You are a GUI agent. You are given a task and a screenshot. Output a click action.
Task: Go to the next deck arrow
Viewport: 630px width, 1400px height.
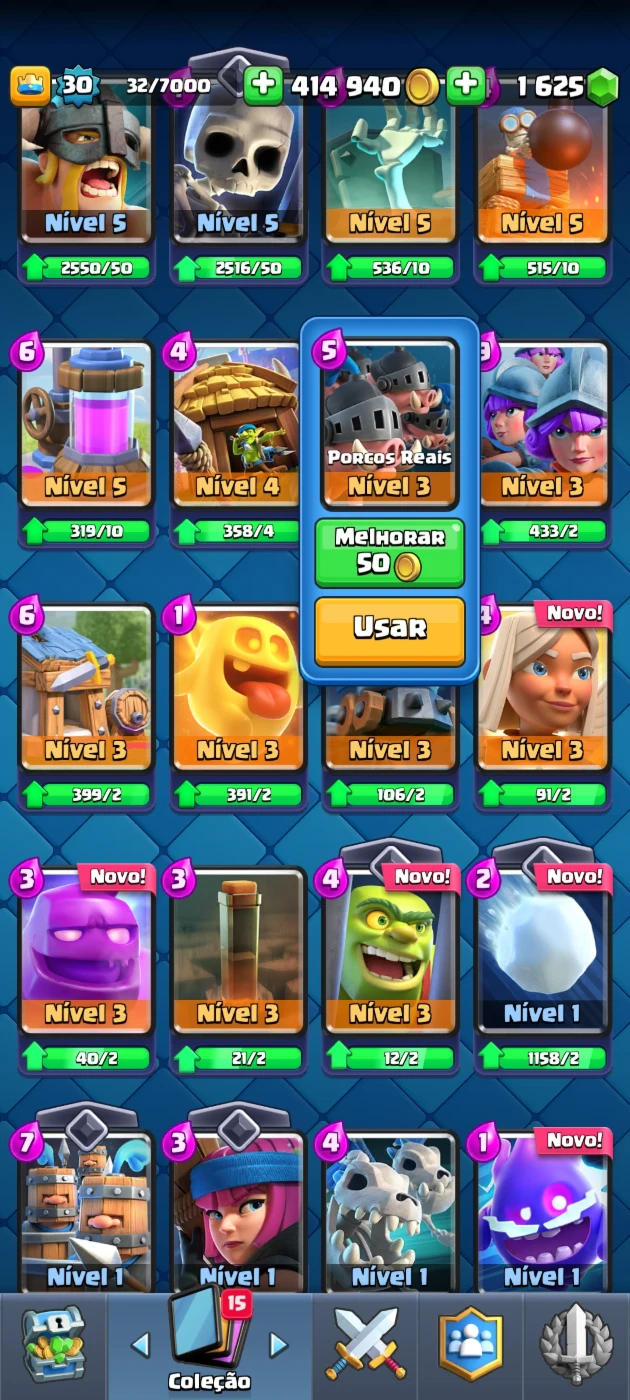tap(280, 1345)
